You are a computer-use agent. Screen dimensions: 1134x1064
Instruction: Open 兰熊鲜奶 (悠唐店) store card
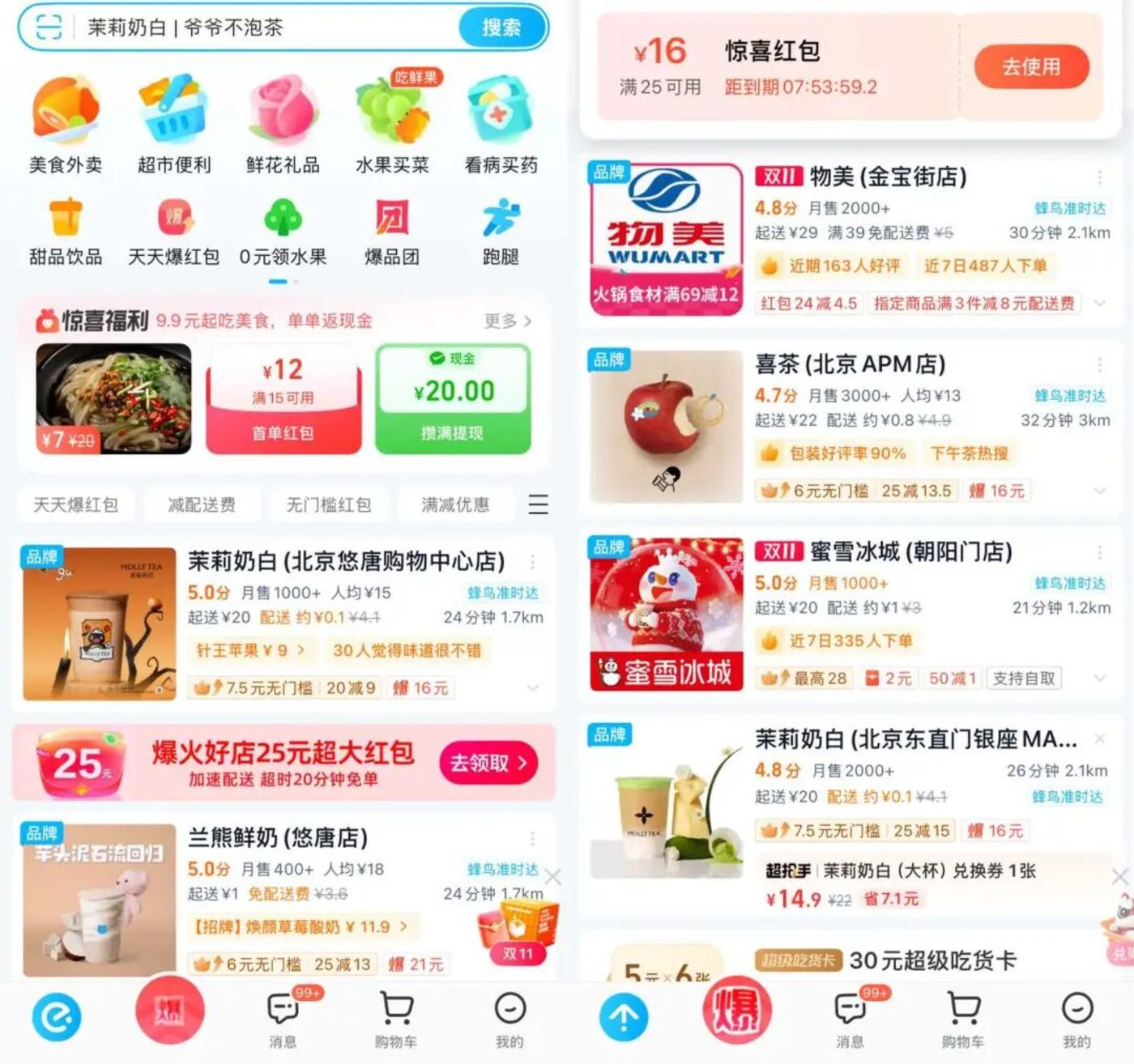pos(278,838)
